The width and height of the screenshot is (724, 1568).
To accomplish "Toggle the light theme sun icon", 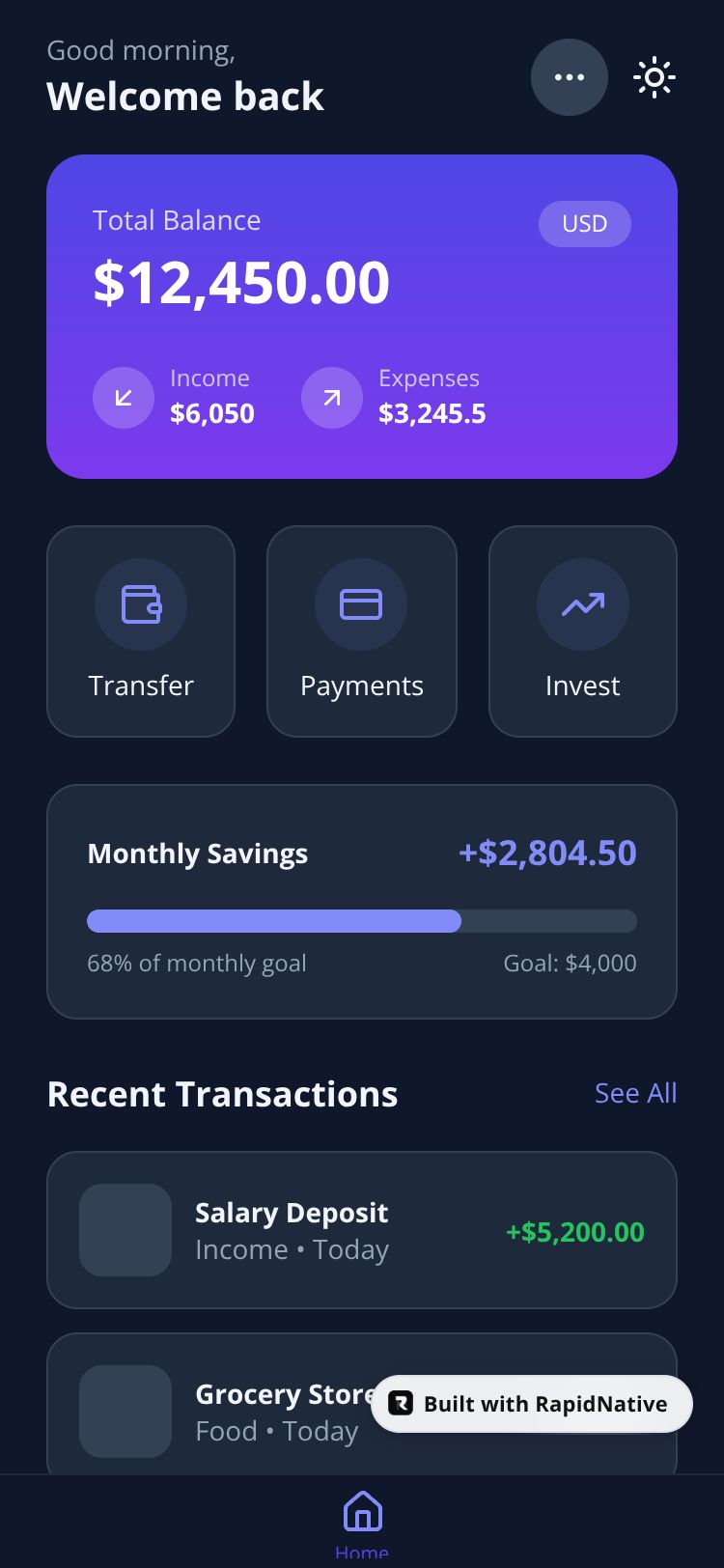I will [654, 77].
